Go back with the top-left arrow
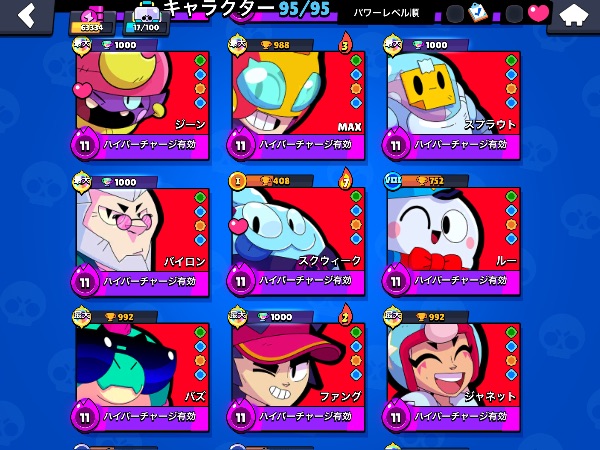Screen dimensions: 600x450 [26, 16]
